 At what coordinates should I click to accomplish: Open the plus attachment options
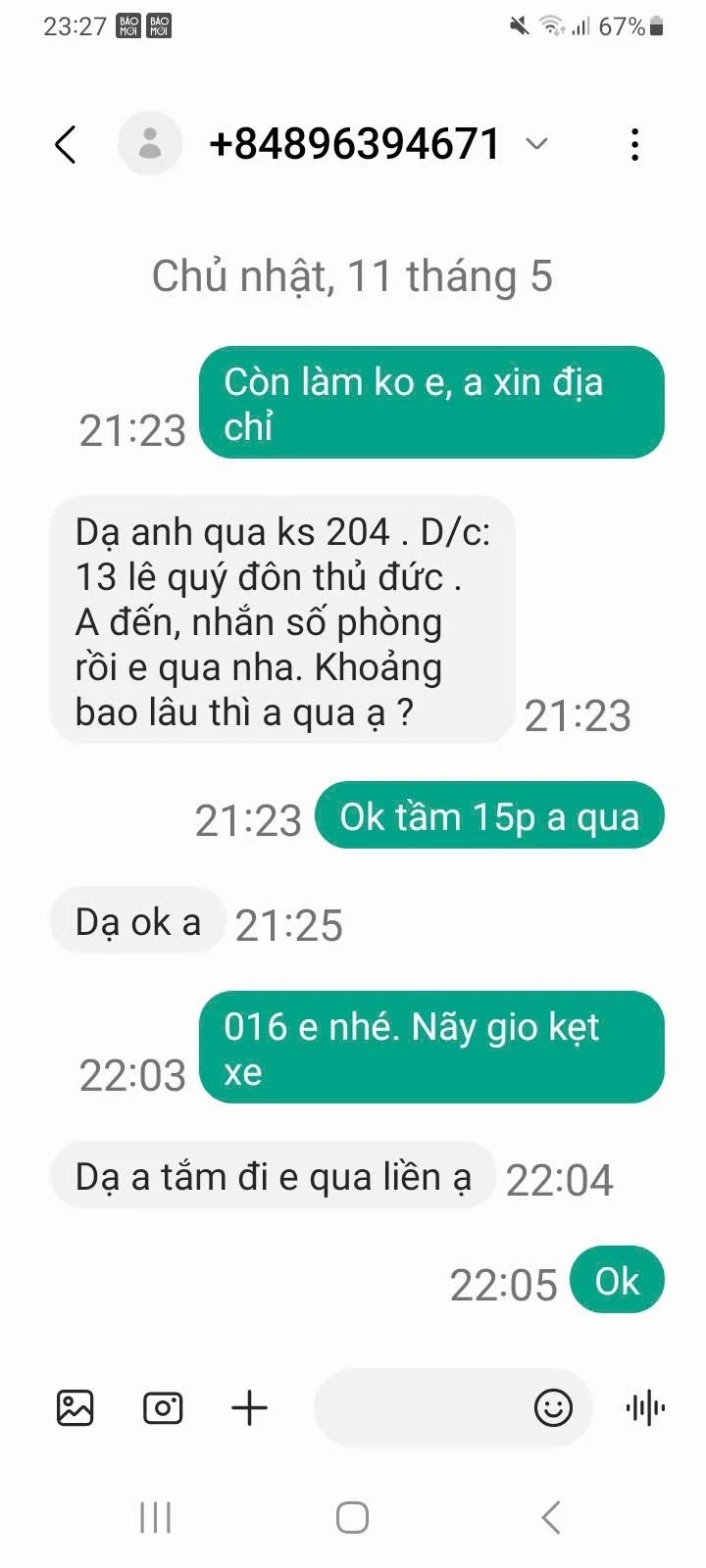[x=249, y=1408]
